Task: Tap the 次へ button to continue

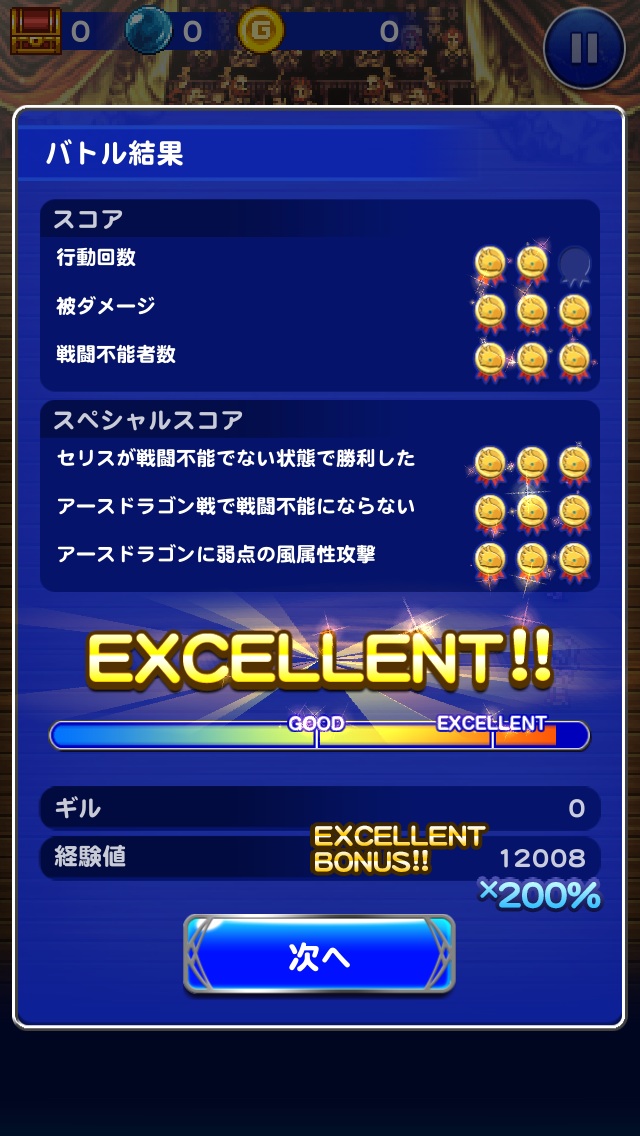Action: pos(319,955)
